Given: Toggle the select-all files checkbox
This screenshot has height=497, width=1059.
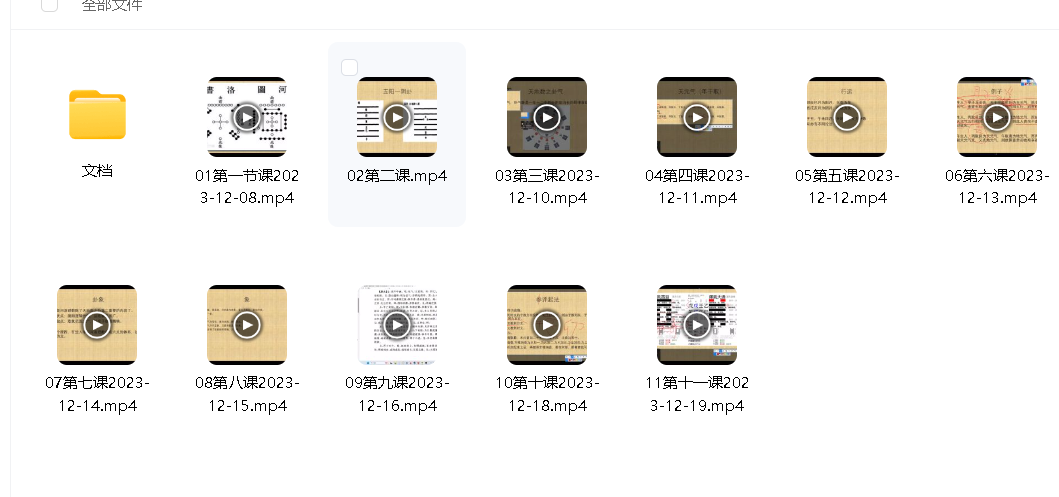Looking at the screenshot, I should [50, 5].
